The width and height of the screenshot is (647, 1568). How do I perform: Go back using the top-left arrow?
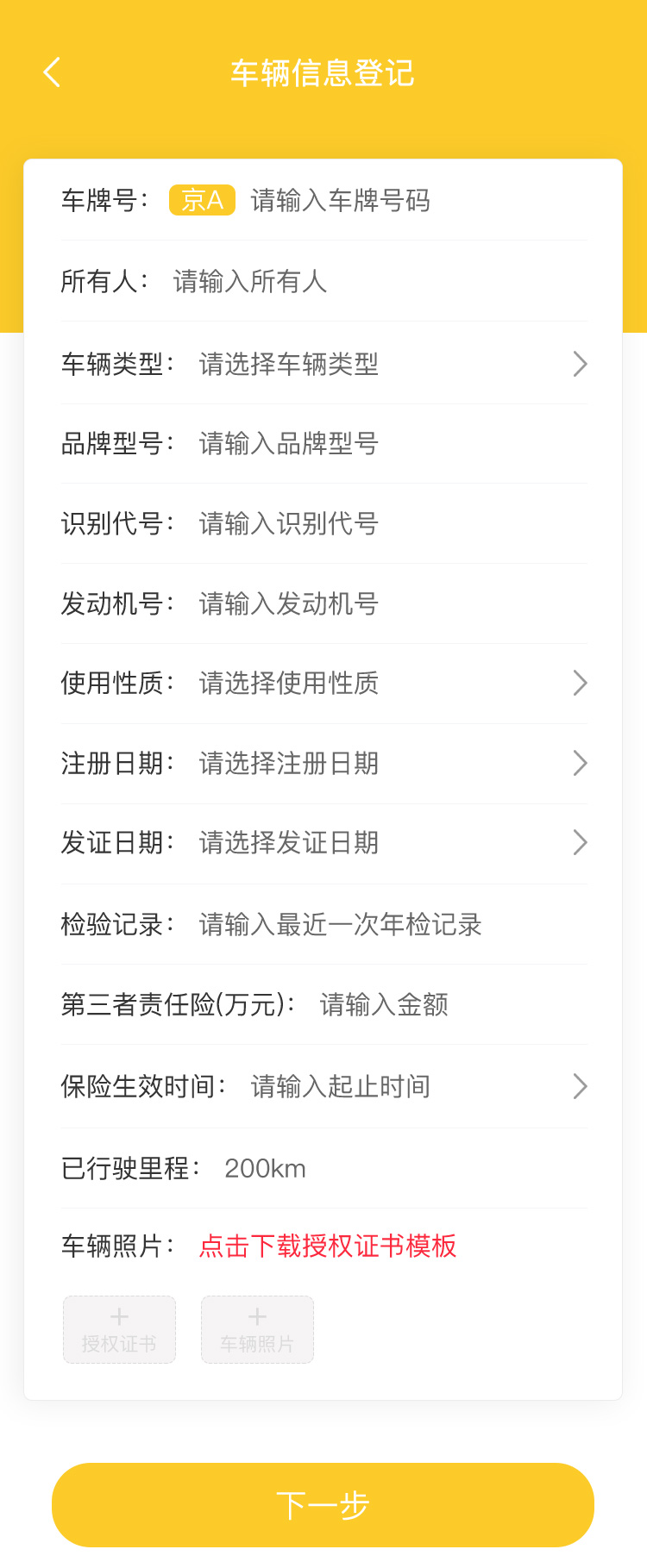pos(52,72)
